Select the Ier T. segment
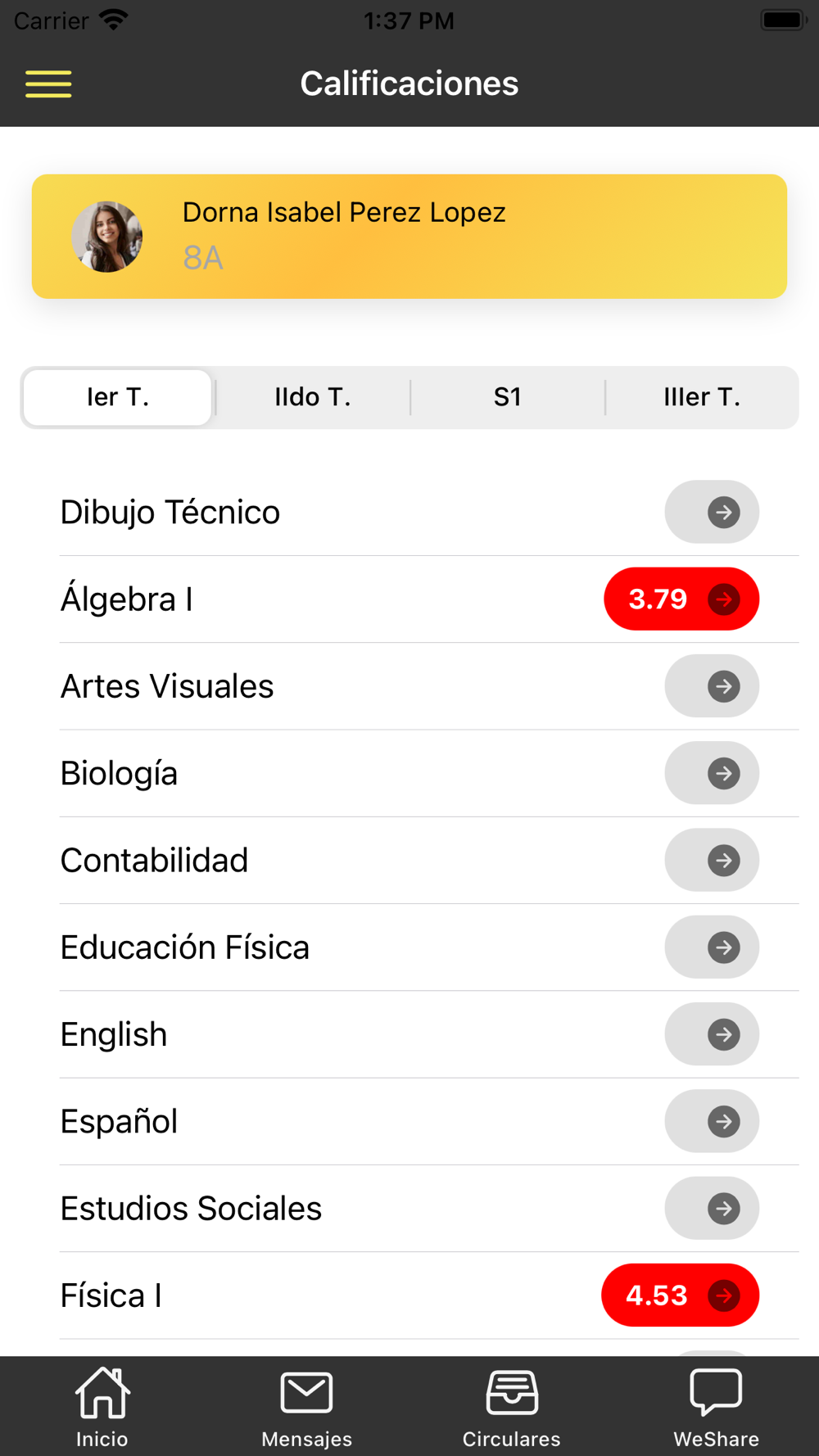 coord(118,397)
